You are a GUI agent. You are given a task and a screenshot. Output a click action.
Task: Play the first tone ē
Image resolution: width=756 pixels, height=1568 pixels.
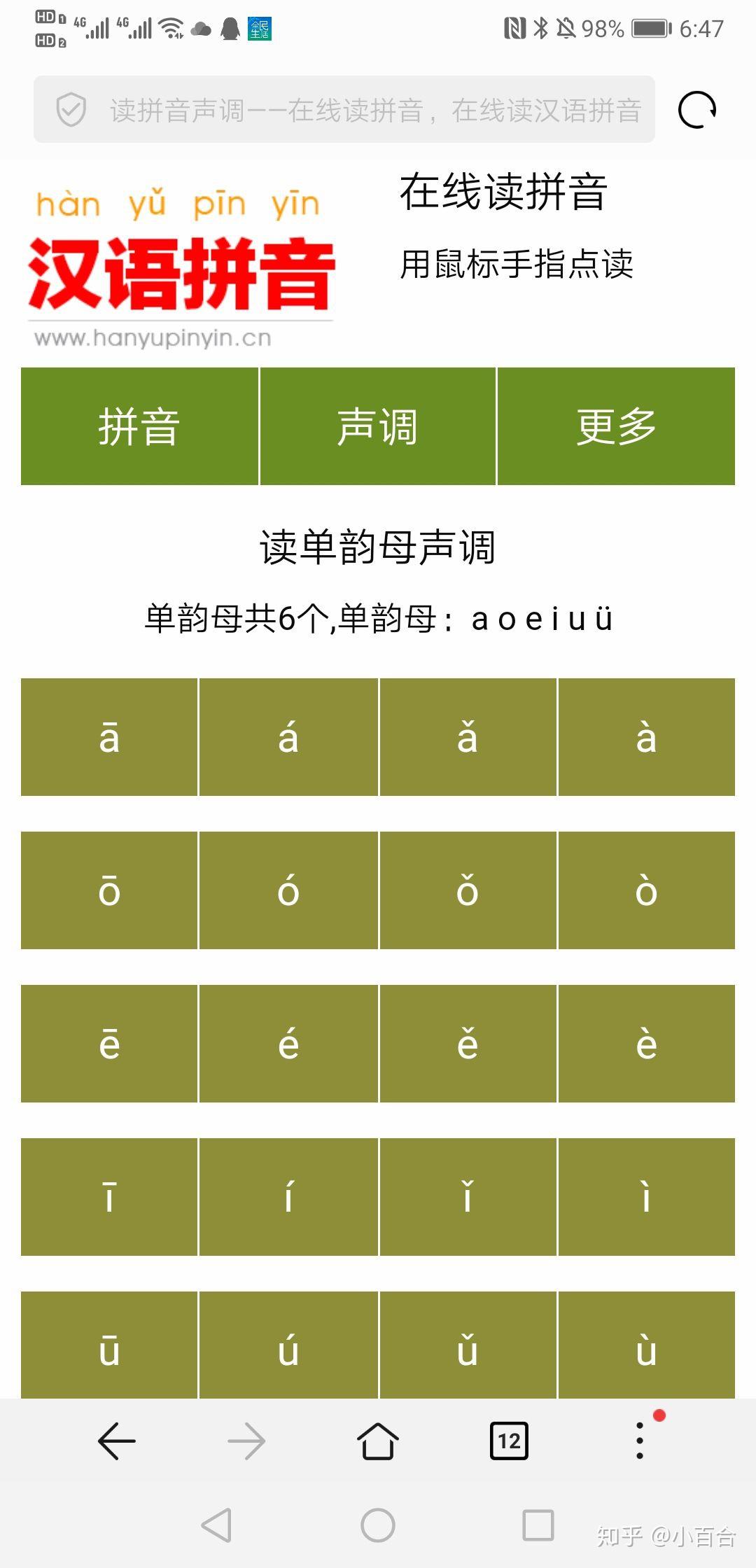(109, 1044)
